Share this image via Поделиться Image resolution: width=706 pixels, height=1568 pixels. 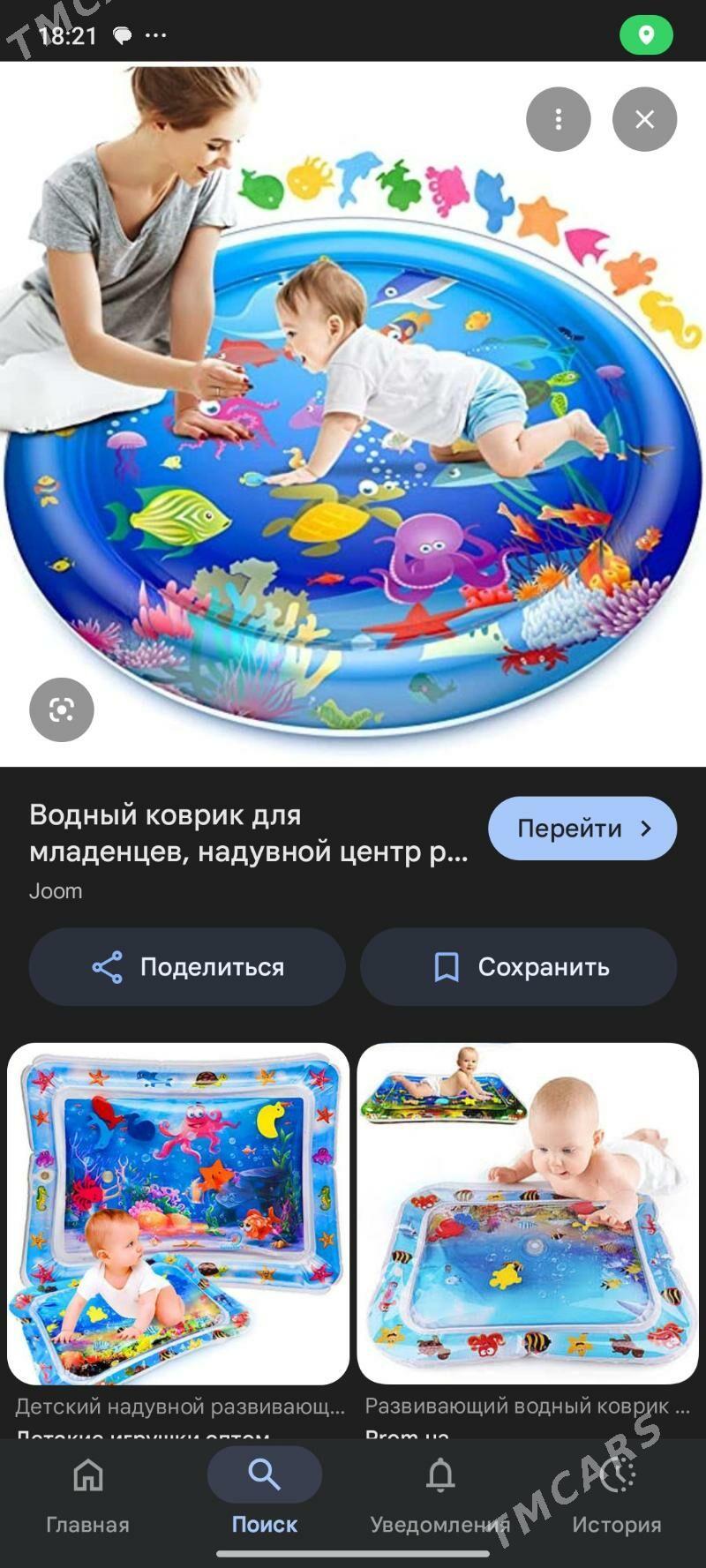point(187,967)
